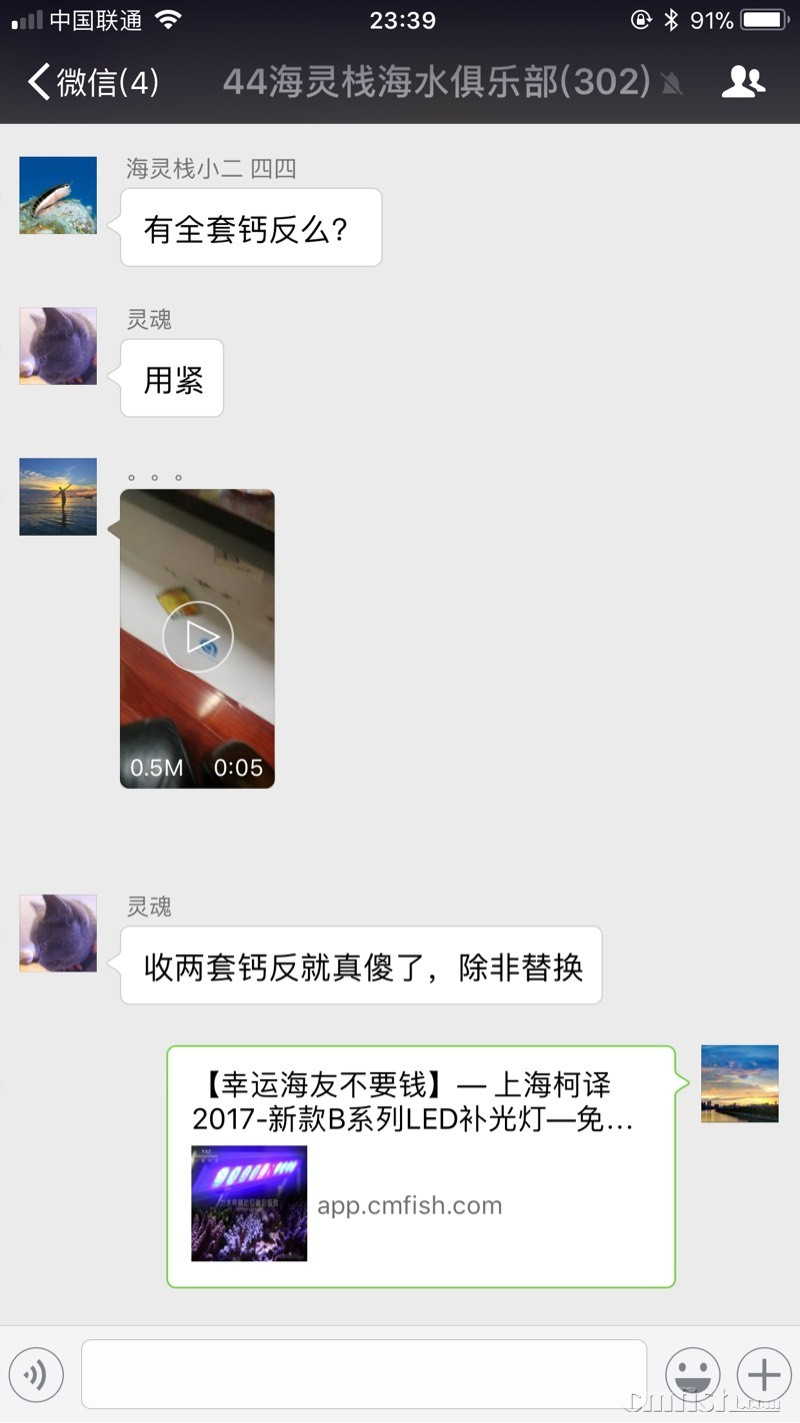Open the shared app.cmfish.com link card
Screen dimensions: 800x1423
click(x=421, y=1166)
